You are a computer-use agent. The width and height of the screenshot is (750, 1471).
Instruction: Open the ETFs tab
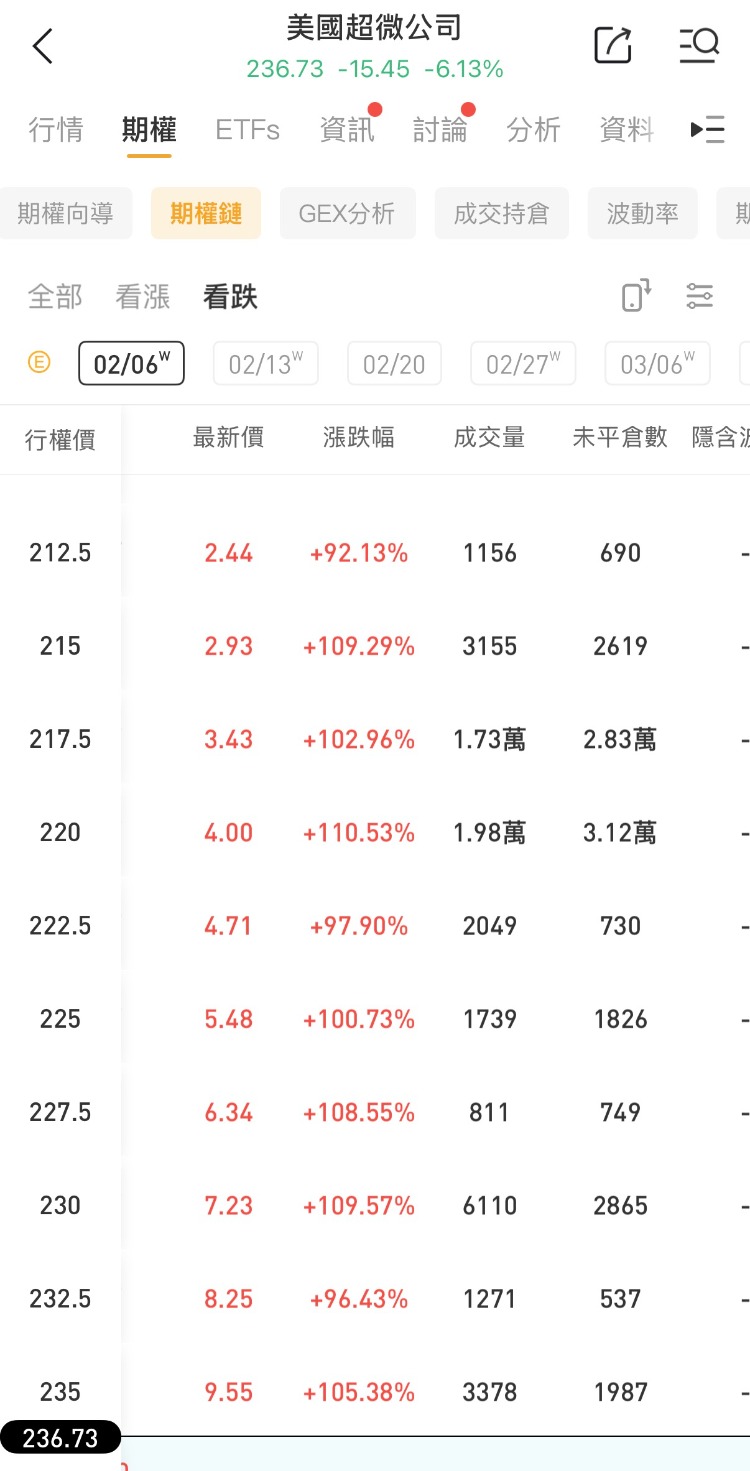click(x=247, y=130)
